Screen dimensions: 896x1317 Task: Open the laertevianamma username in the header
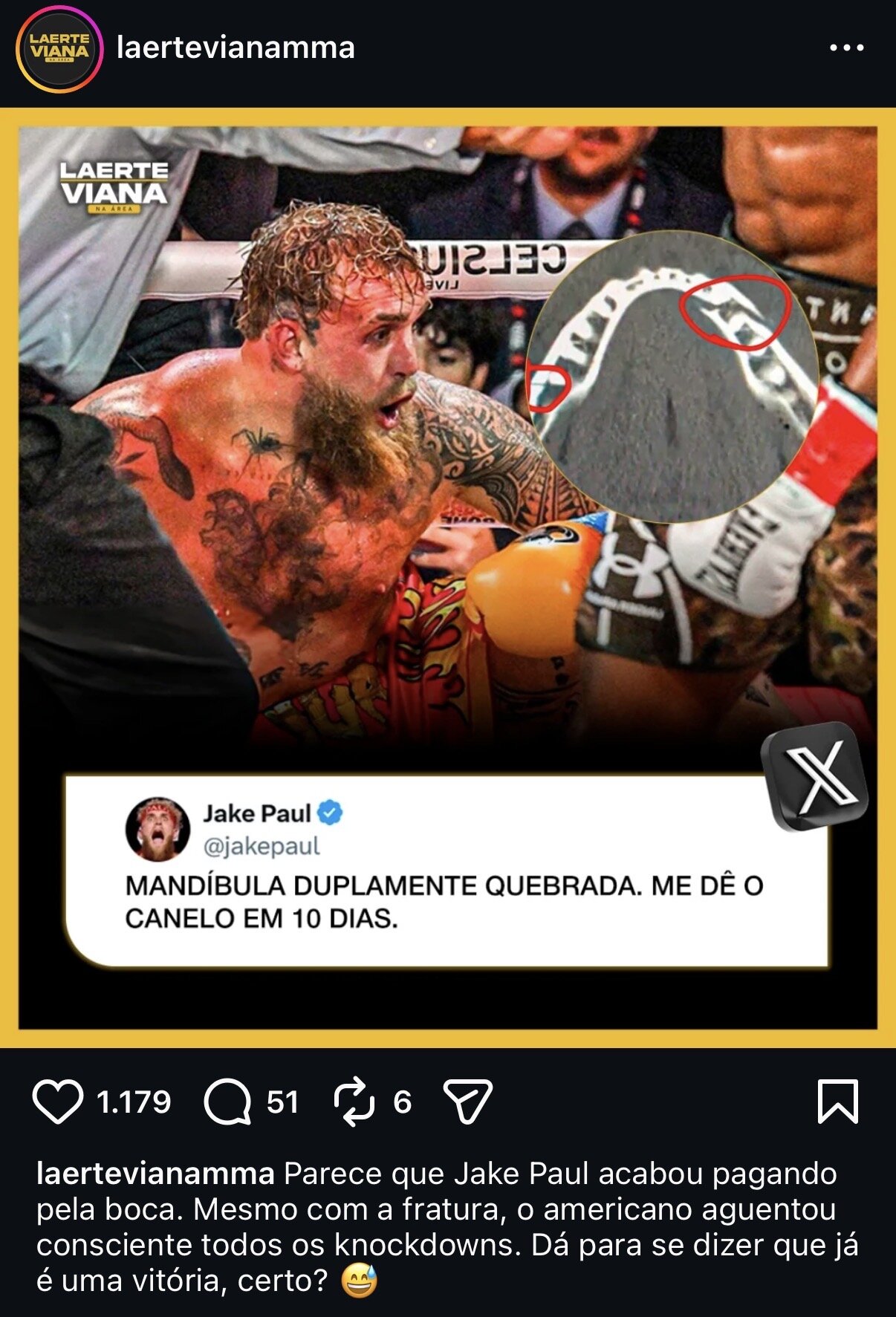236,48
